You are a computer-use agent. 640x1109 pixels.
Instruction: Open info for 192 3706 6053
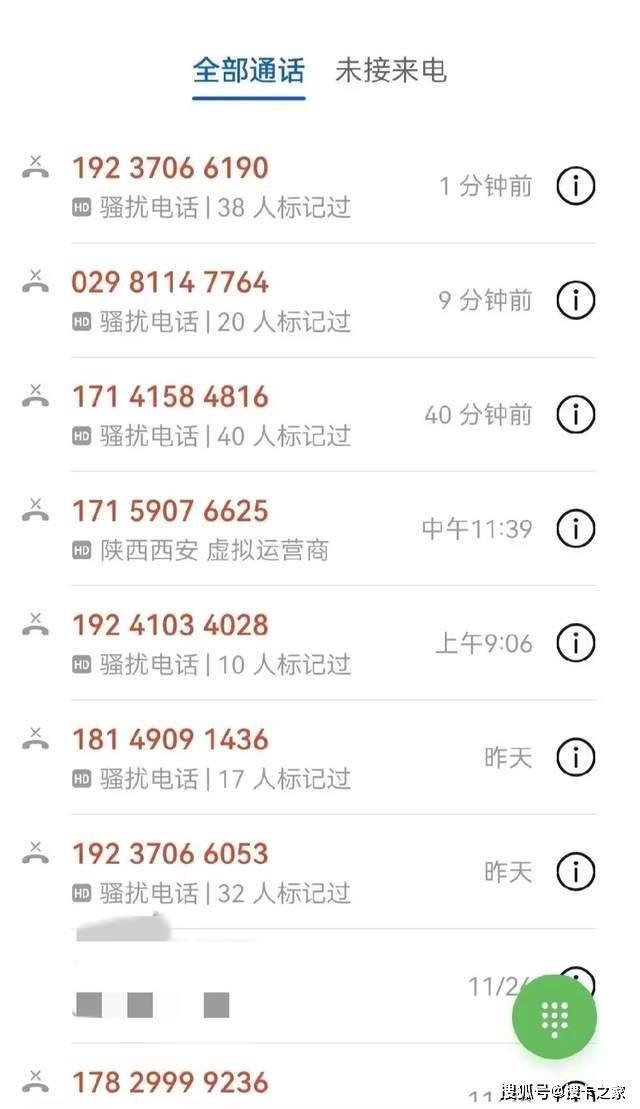tap(575, 872)
